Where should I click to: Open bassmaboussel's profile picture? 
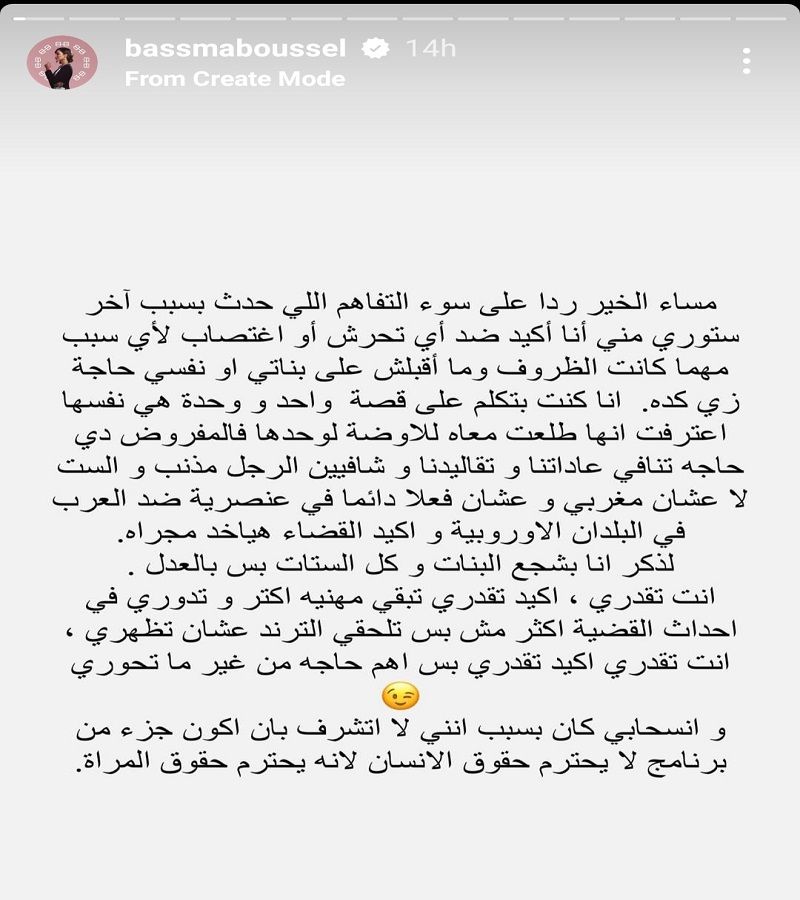pos(61,62)
